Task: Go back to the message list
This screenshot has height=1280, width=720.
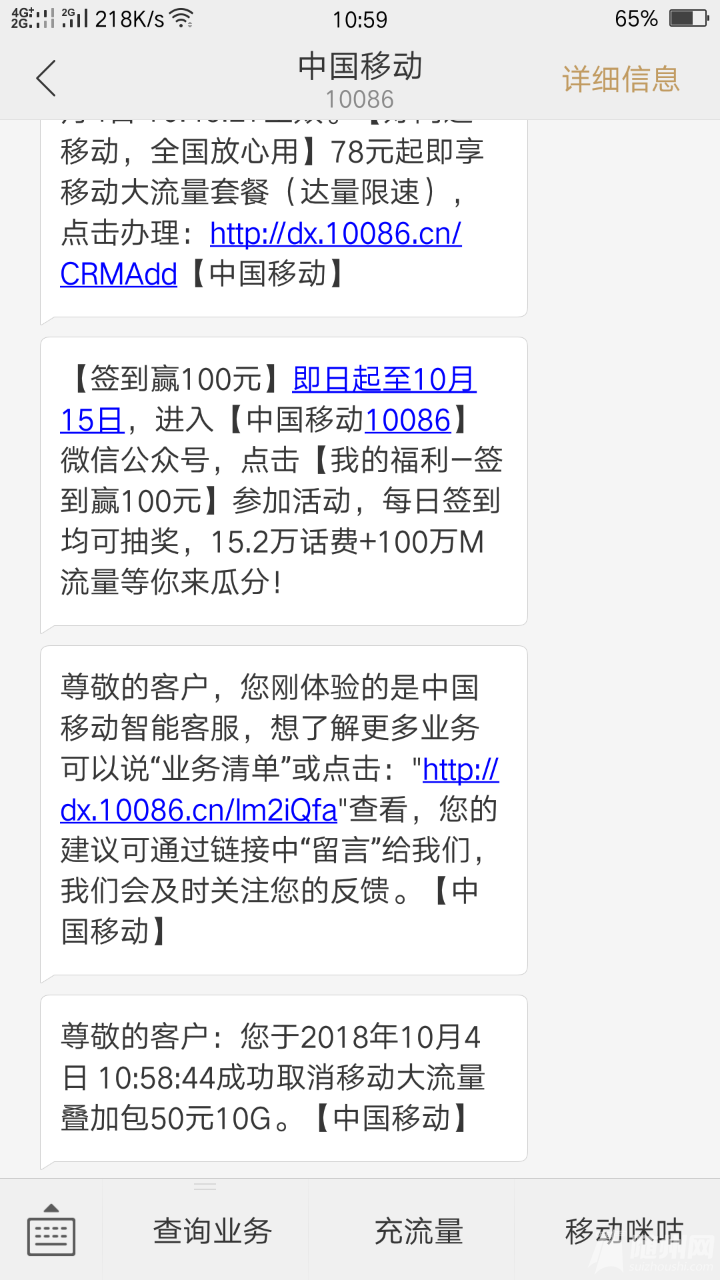Action: 46,78
